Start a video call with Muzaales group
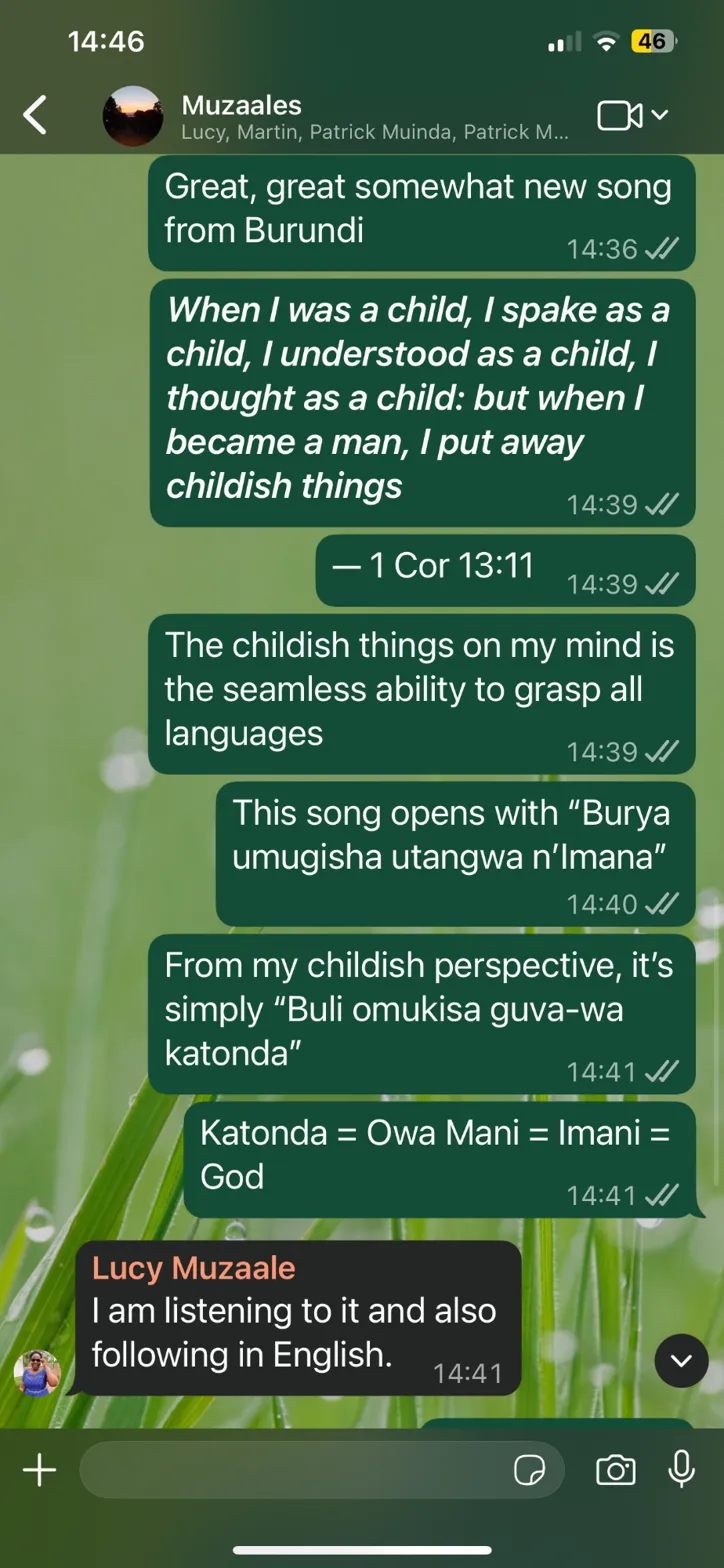Image resolution: width=724 pixels, height=1568 pixels. pyautogui.click(x=621, y=116)
